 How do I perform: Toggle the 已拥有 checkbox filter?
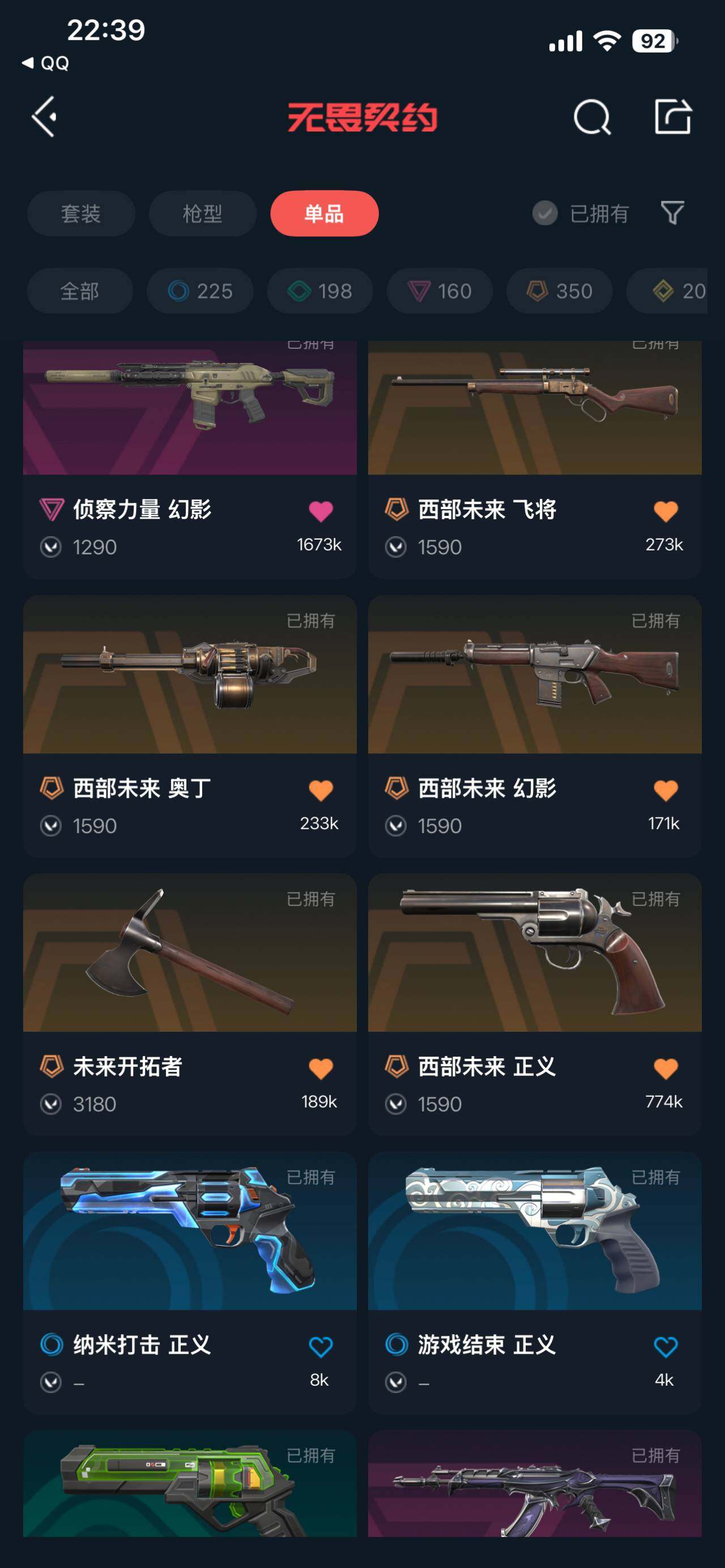(545, 213)
